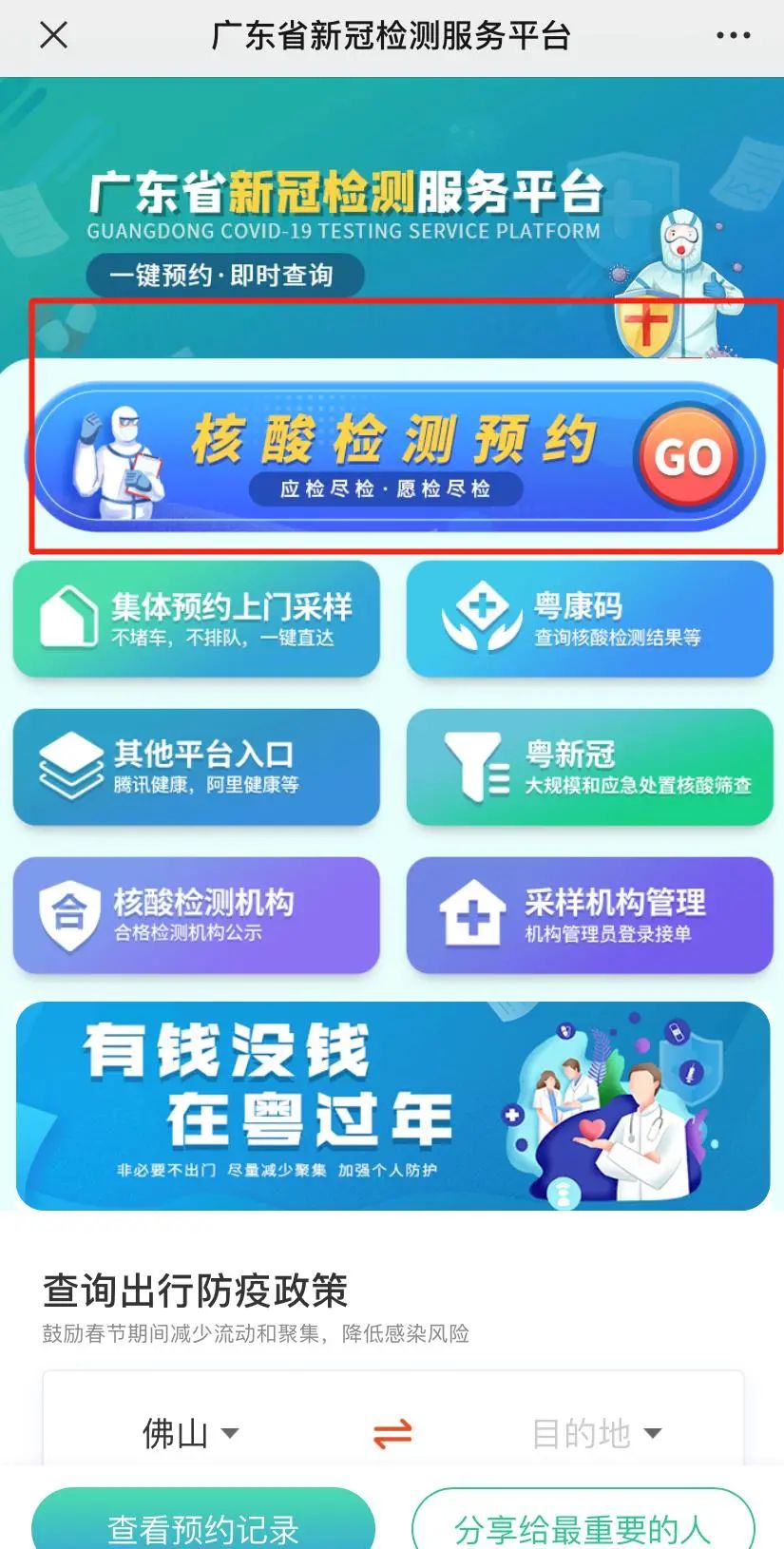Viewport: 784px width, 1549px height.
Task: Open 其他平台入口
Action: click(x=197, y=767)
